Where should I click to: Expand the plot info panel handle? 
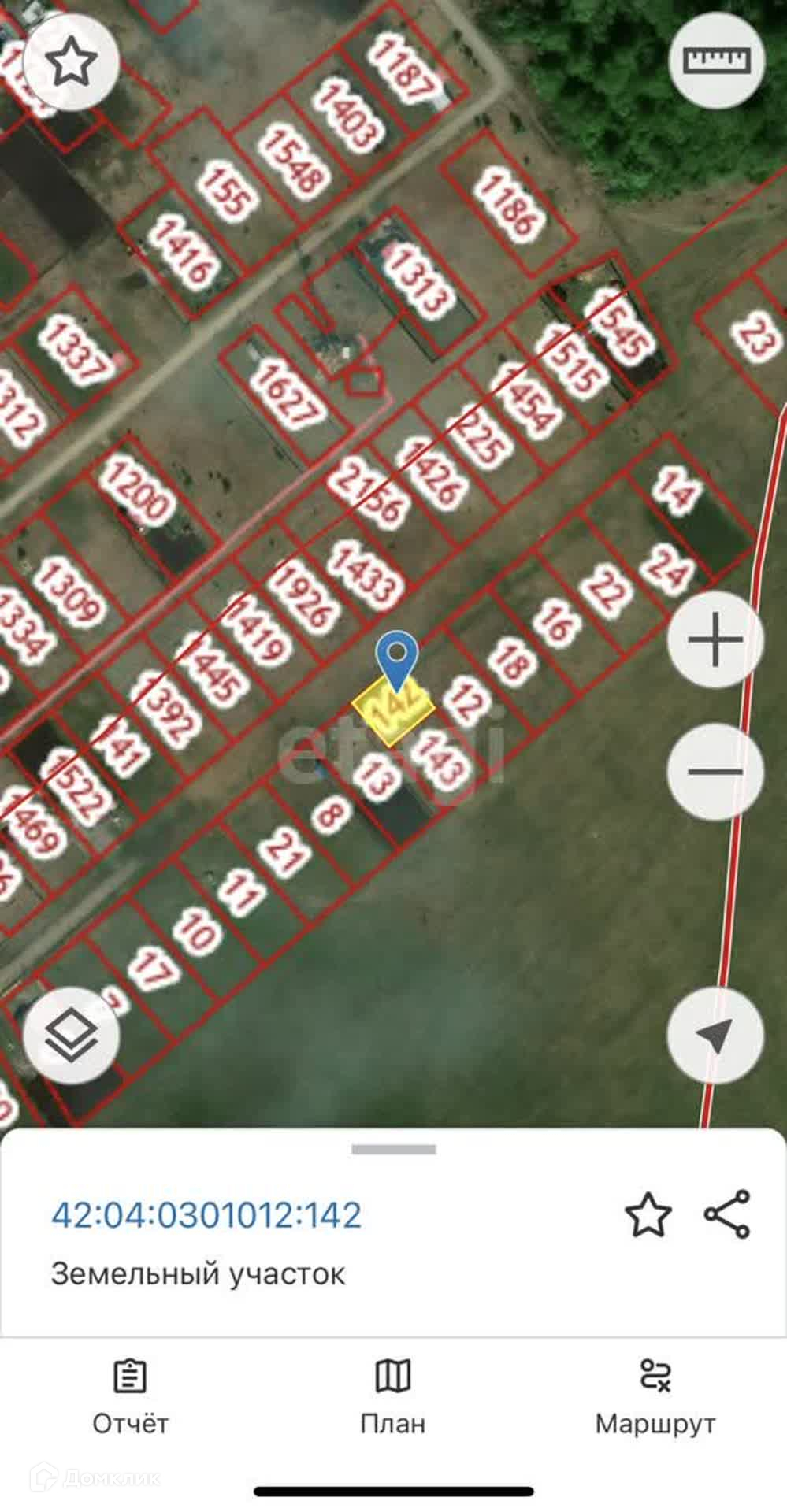click(x=393, y=1150)
